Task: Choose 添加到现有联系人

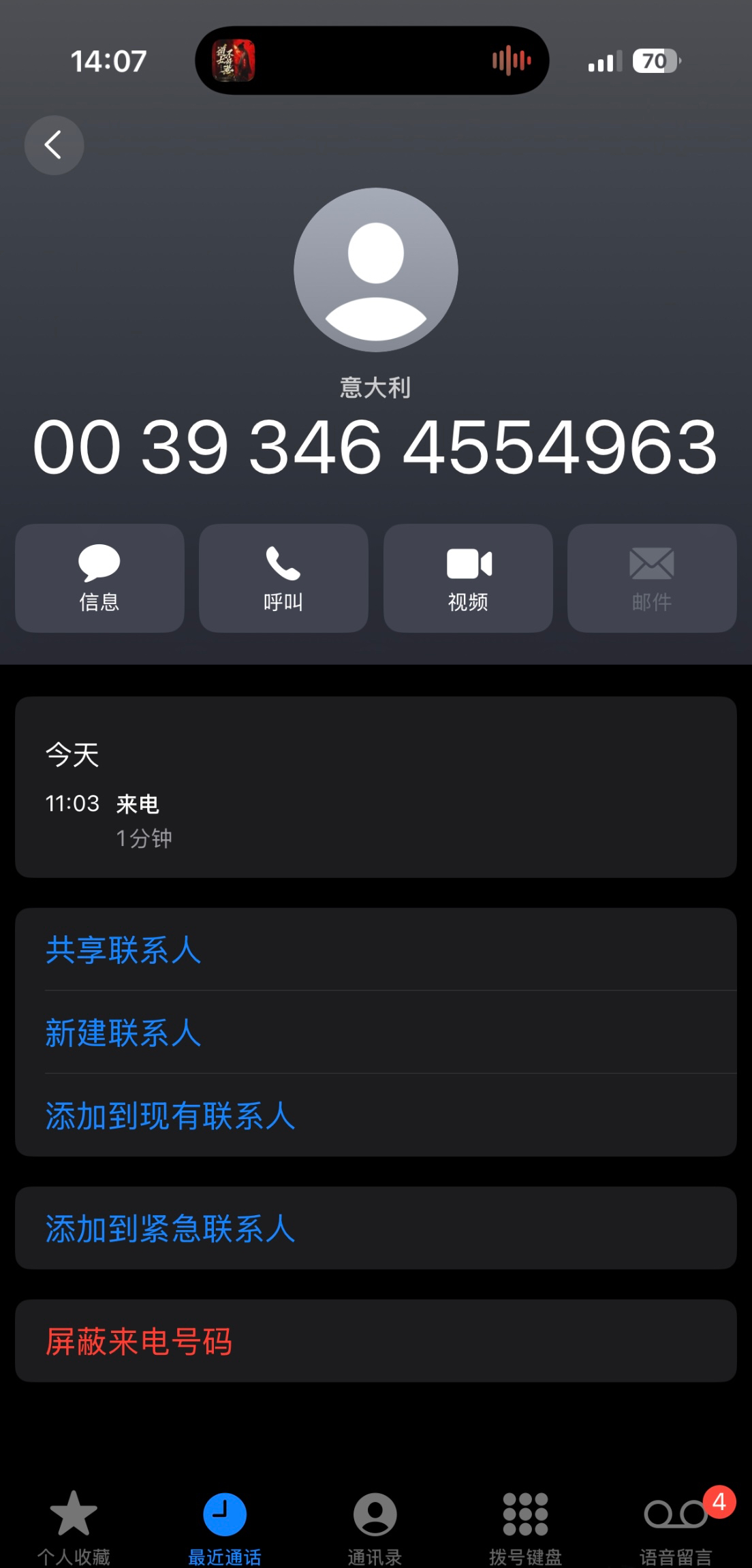Action: pyautogui.click(x=170, y=1115)
